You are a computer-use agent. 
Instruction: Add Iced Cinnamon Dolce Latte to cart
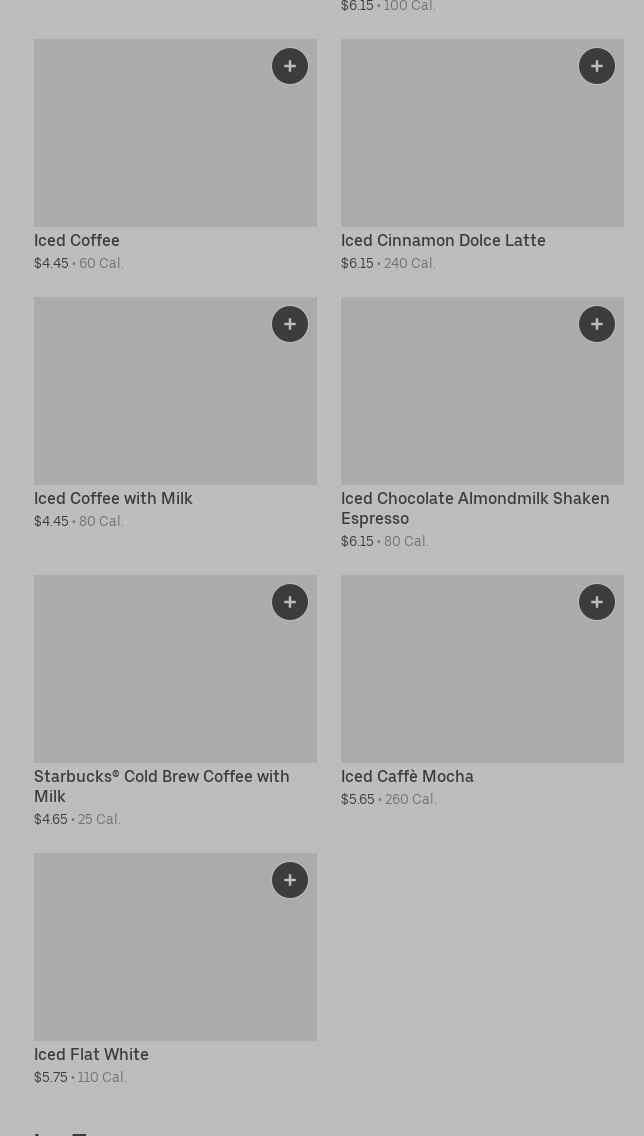[597, 66]
